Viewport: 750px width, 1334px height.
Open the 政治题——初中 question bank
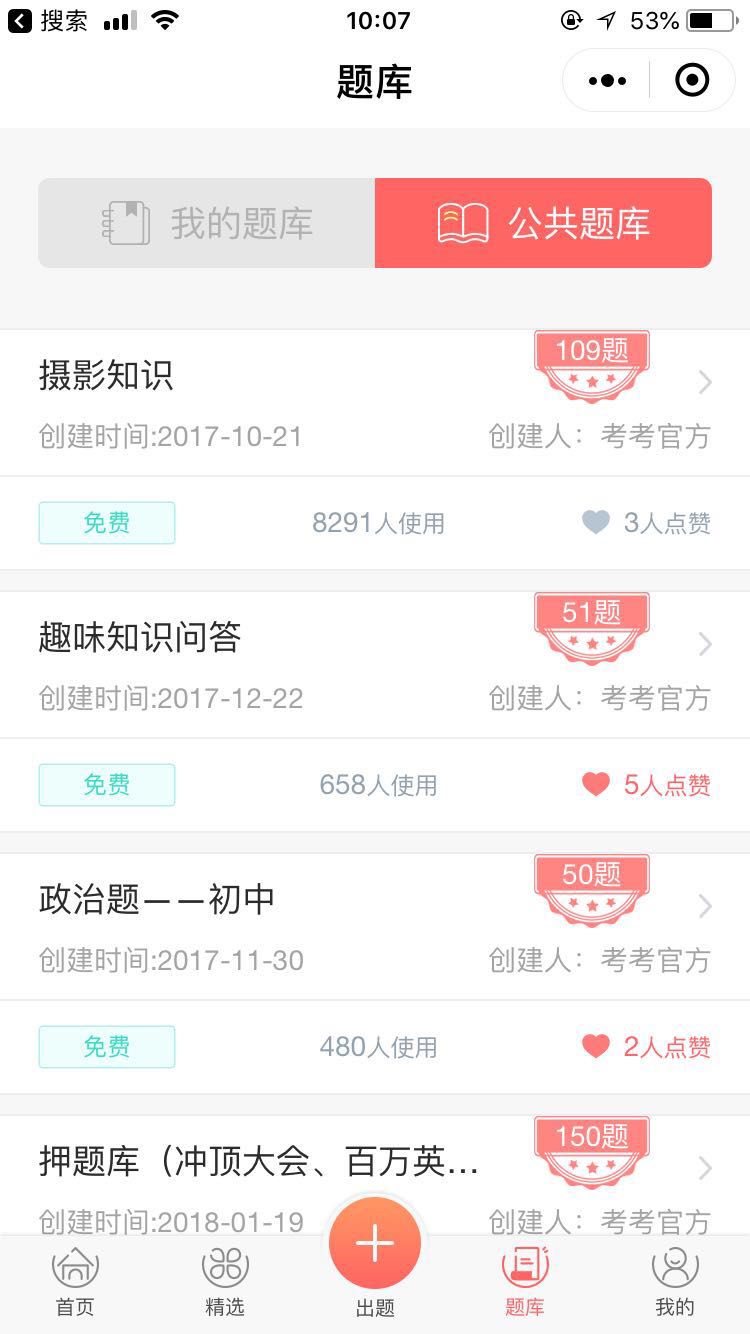pyautogui.click(x=374, y=926)
